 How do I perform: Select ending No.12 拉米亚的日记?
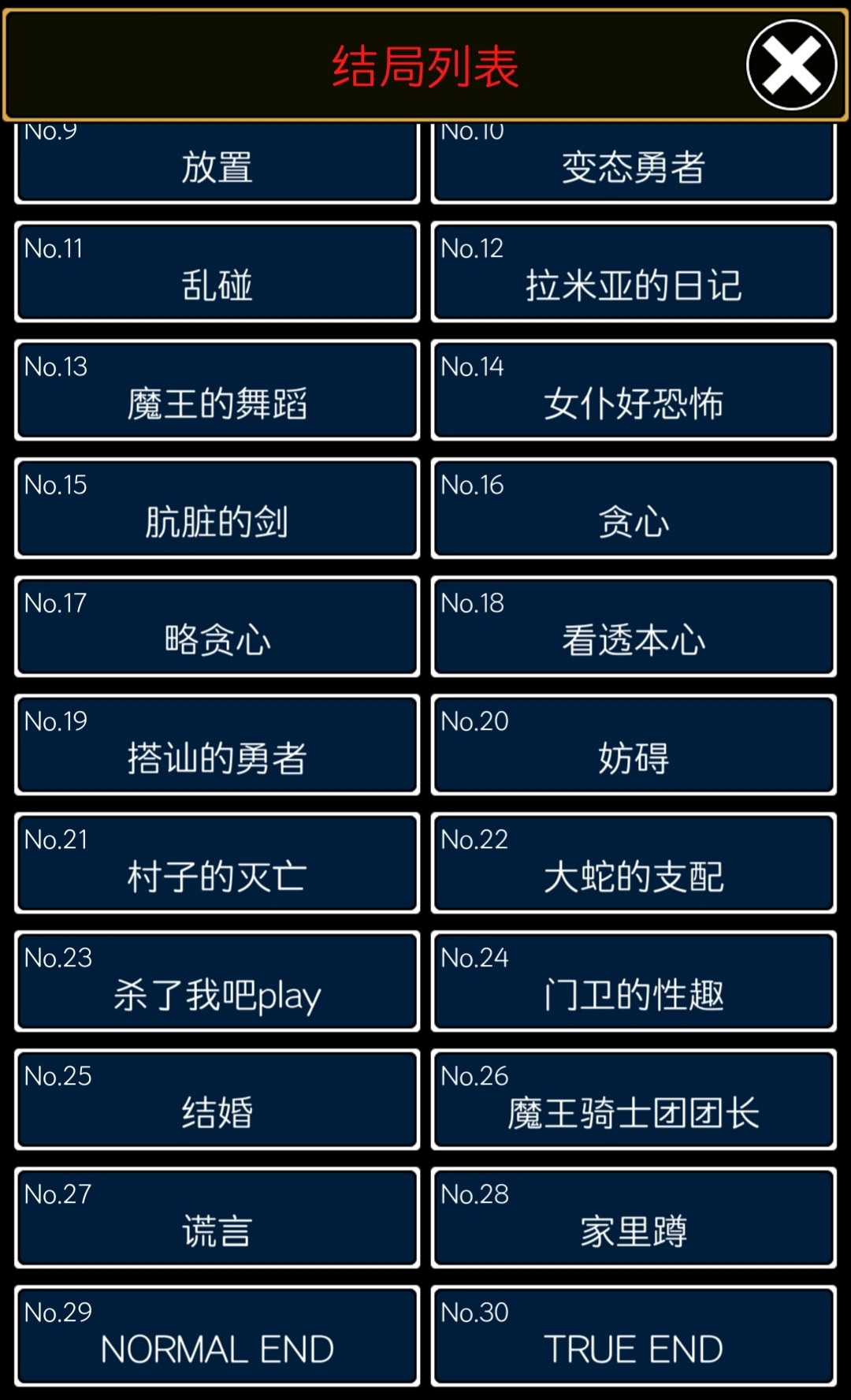point(634,272)
